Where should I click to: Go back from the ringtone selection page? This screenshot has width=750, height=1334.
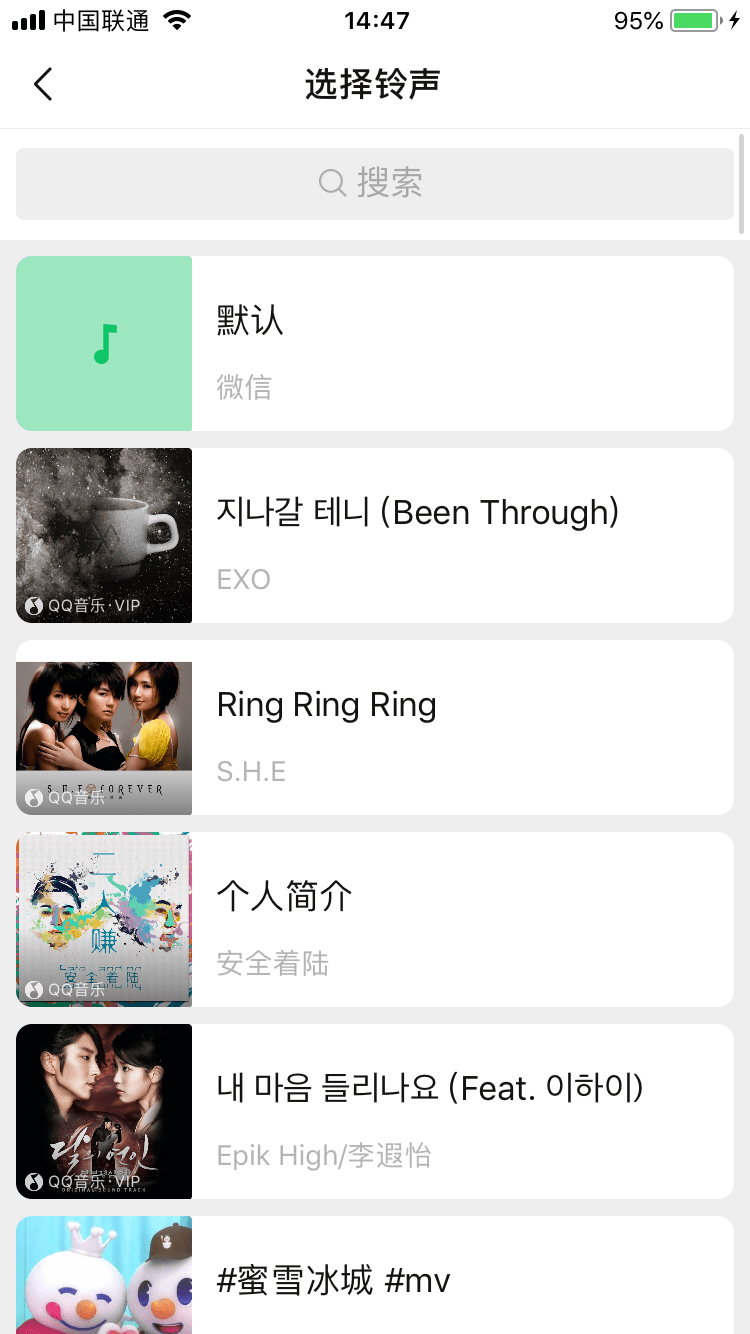[x=43, y=84]
